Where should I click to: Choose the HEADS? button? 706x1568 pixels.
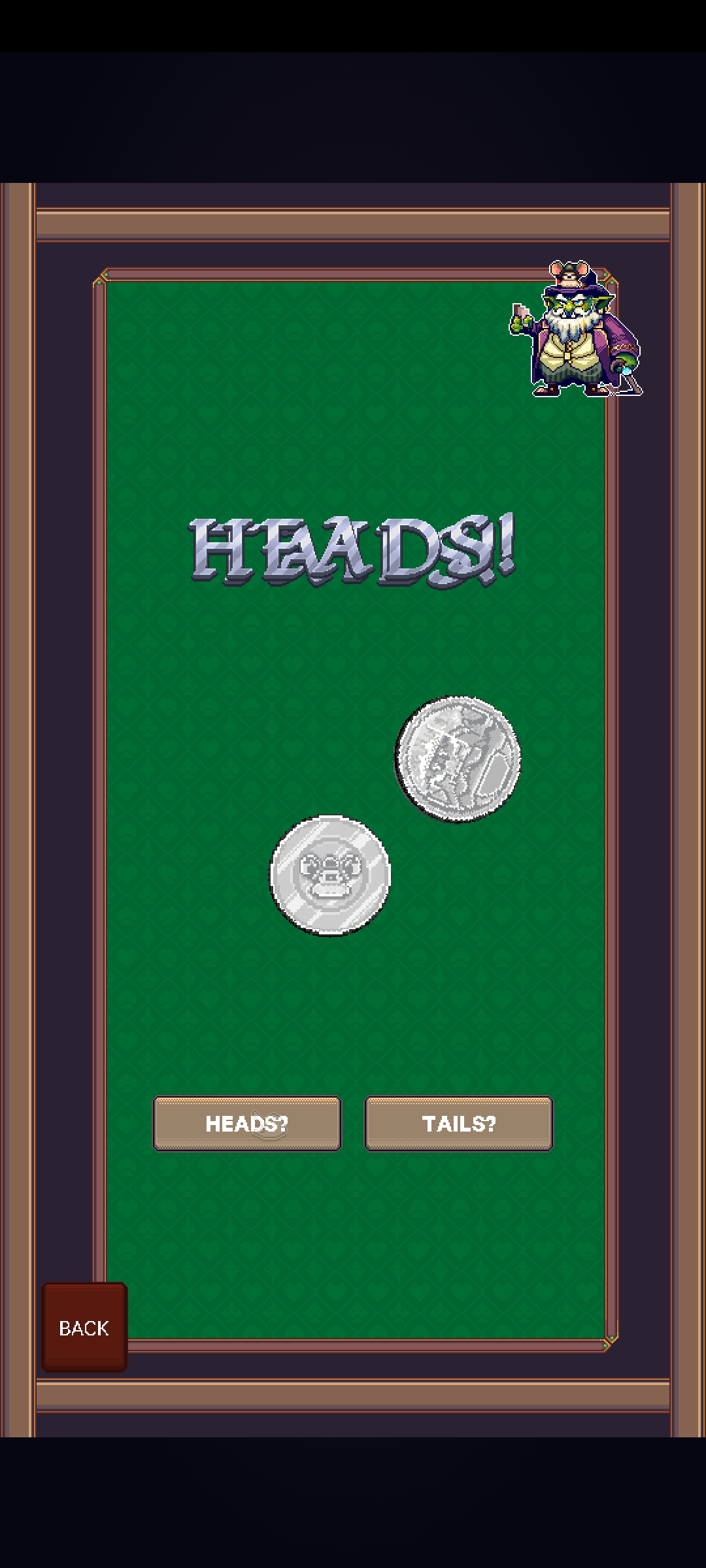[x=246, y=1123]
